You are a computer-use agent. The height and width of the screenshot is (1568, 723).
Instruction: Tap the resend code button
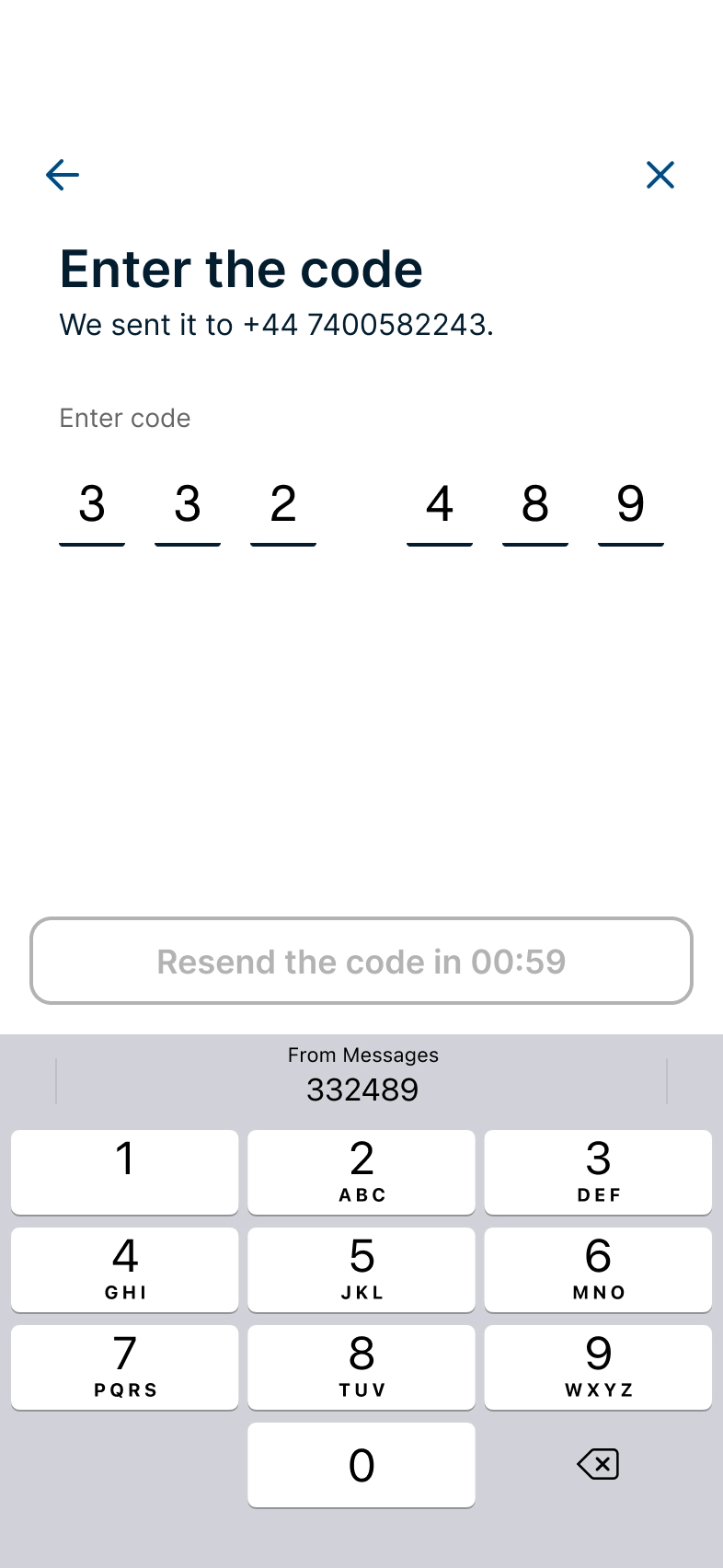(x=361, y=961)
